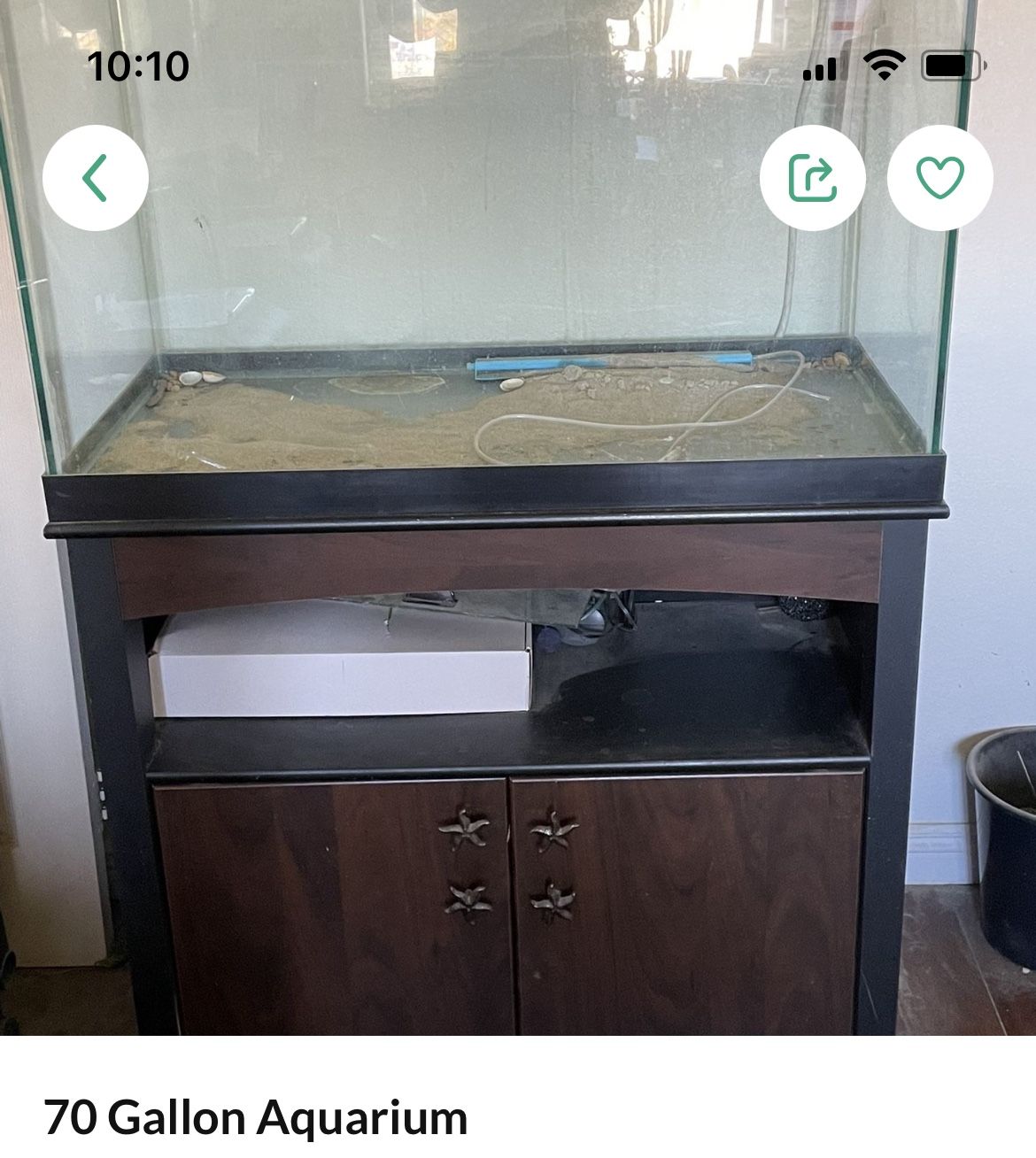Save the listing with the heart icon
Image resolution: width=1036 pixels, height=1158 pixels.
pyautogui.click(x=939, y=178)
